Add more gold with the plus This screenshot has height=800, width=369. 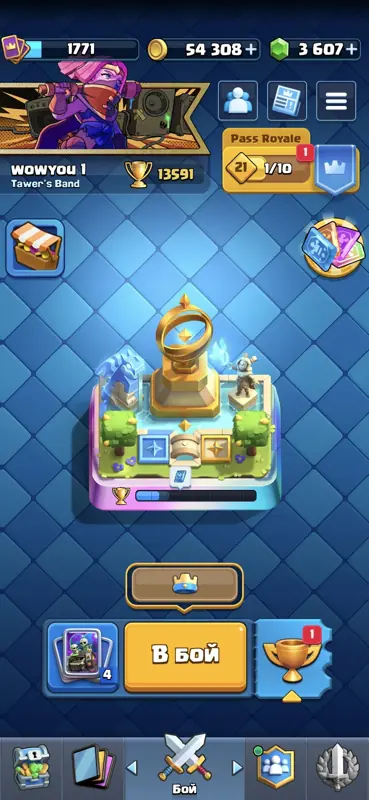(x=251, y=49)
